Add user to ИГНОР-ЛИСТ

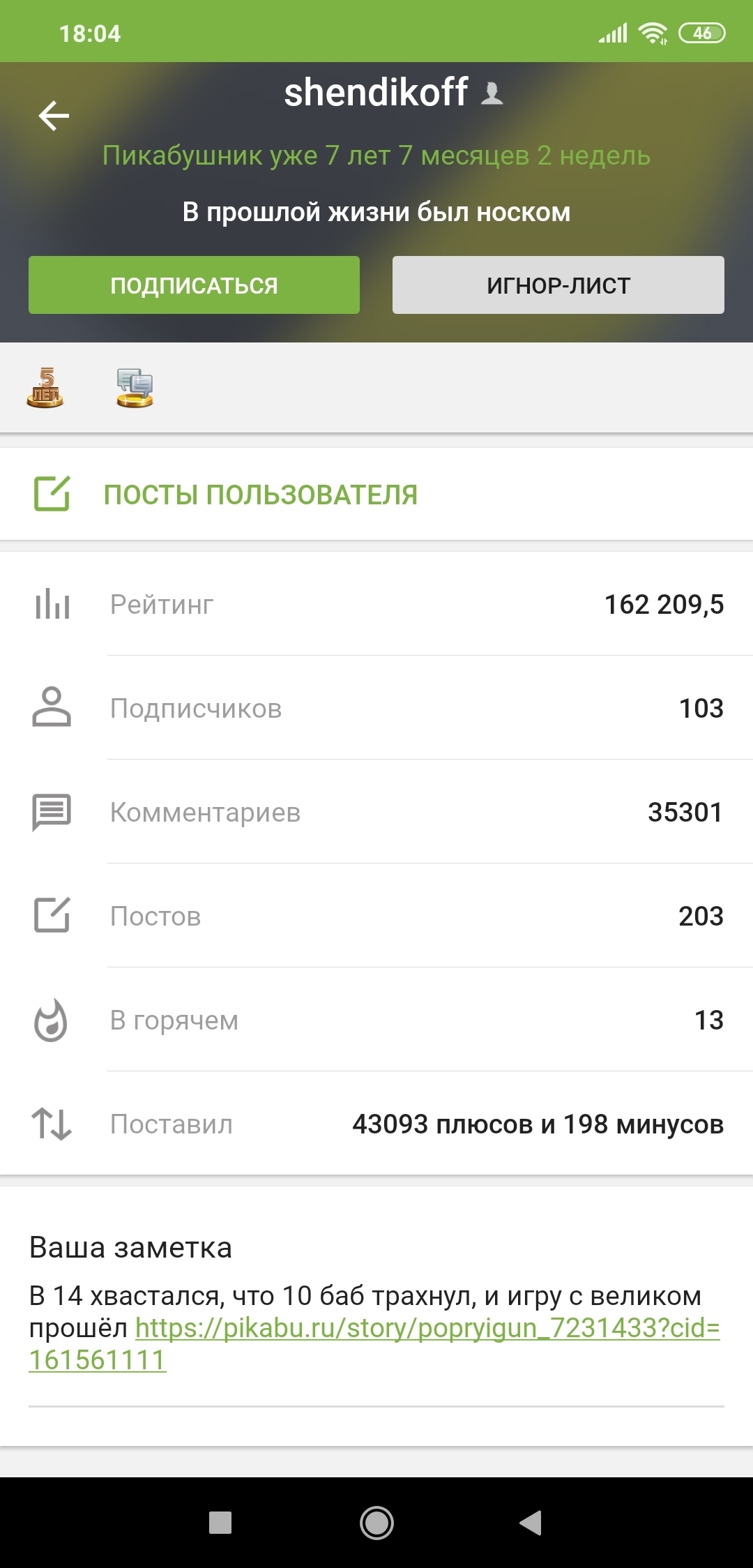(558, 285)
